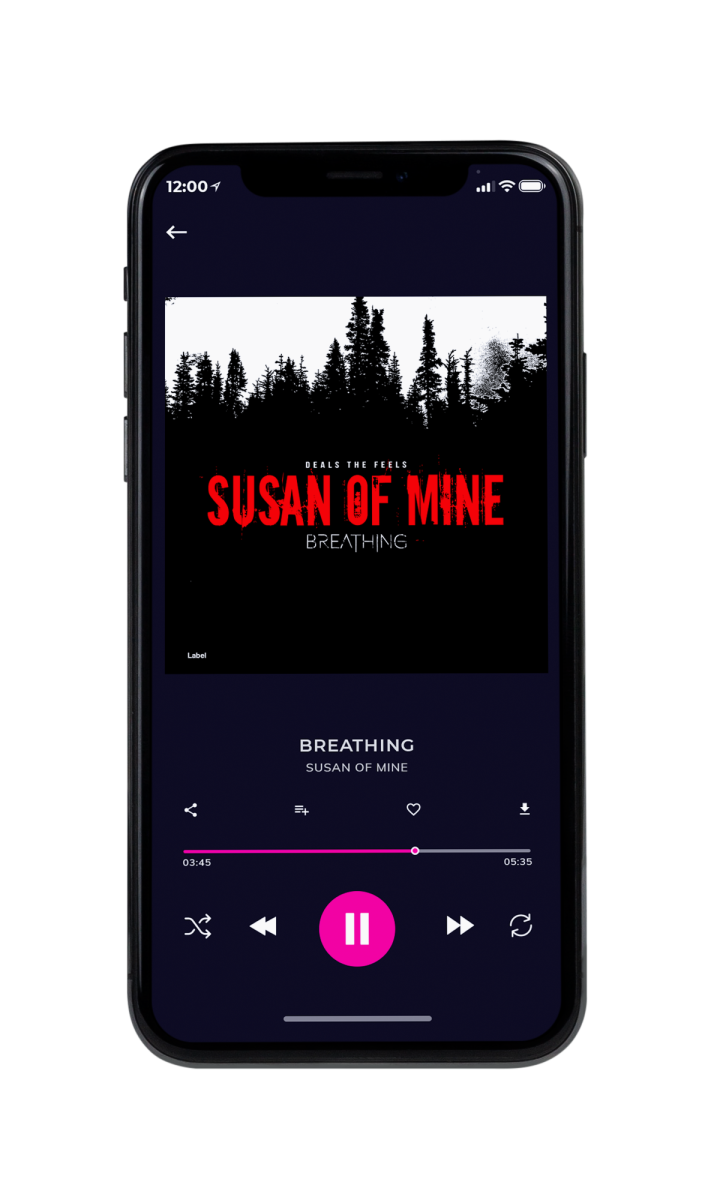The image size is (720, 1200).
Task: Pause the playing song
Action: (357, 929)
